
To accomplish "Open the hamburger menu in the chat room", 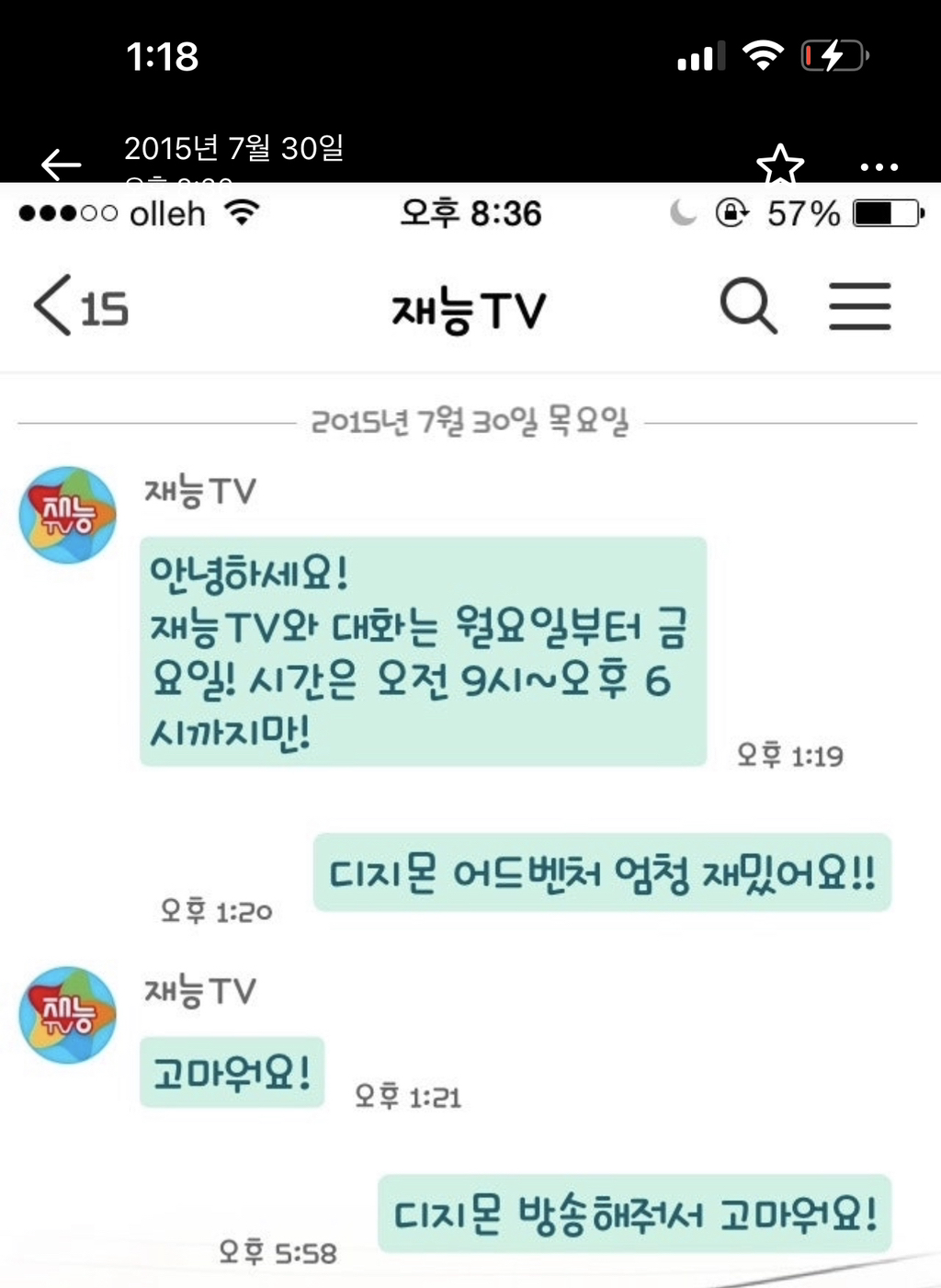I will 858,308.
